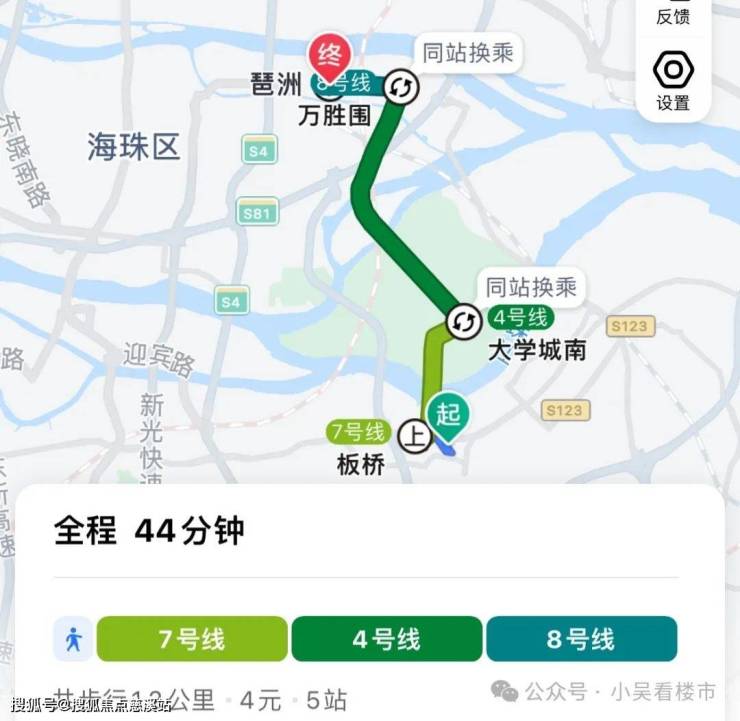This screenshot has width=740, height=721.
Task: Tap the 大学城南 transfer marker
Action: pos(463,322)
